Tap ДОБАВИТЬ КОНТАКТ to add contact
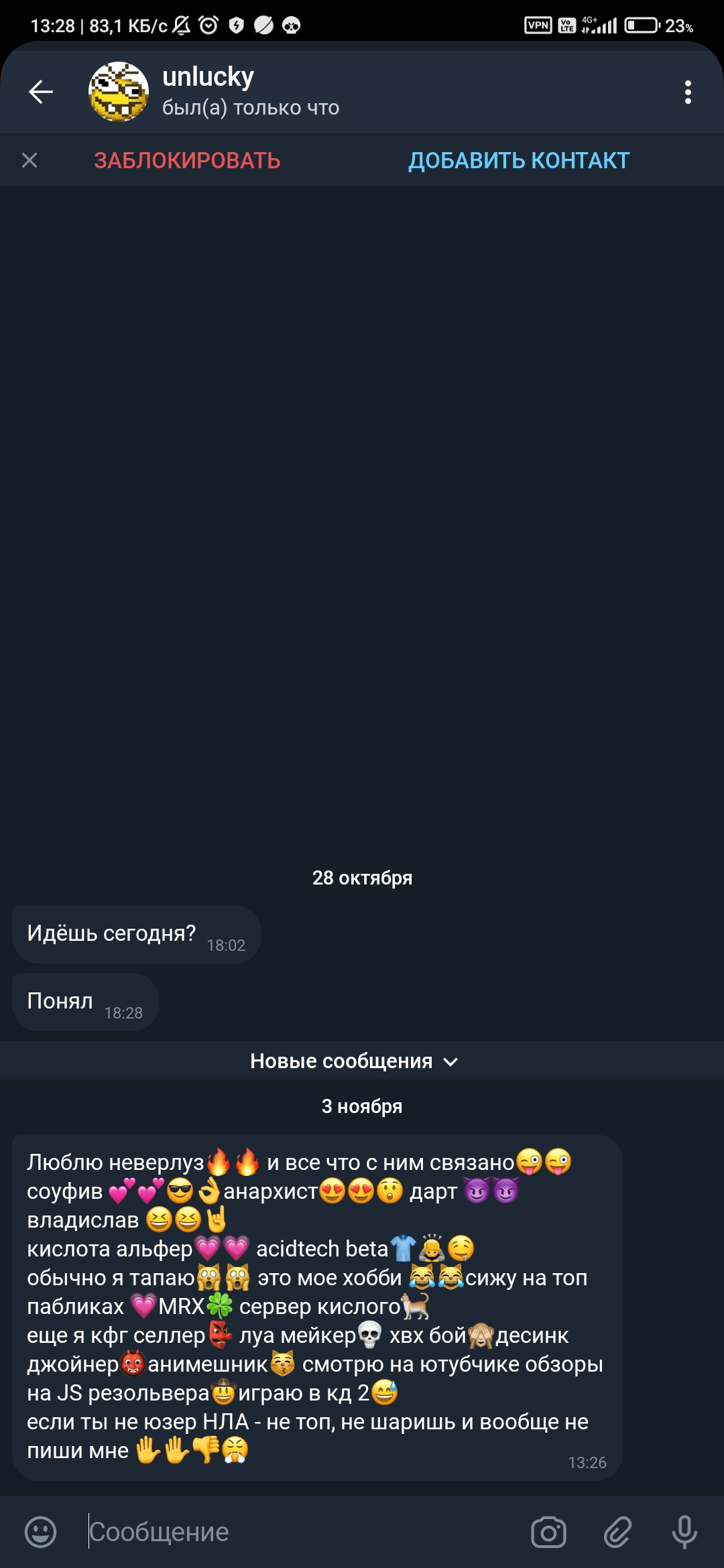Image resolution: width=724 pixels, height=1568 pixels. [519, 161]
